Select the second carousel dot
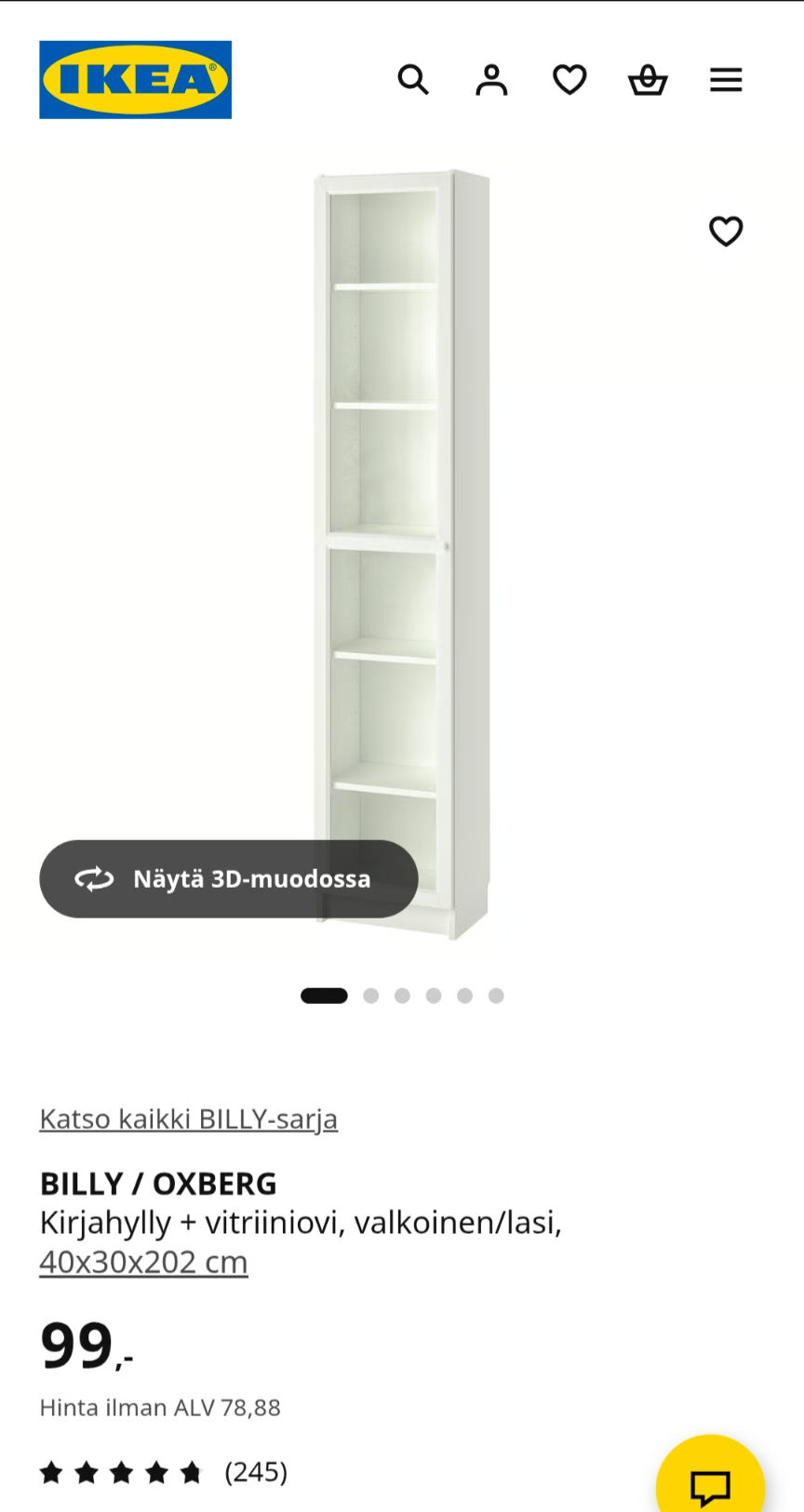 click(371, 995)
